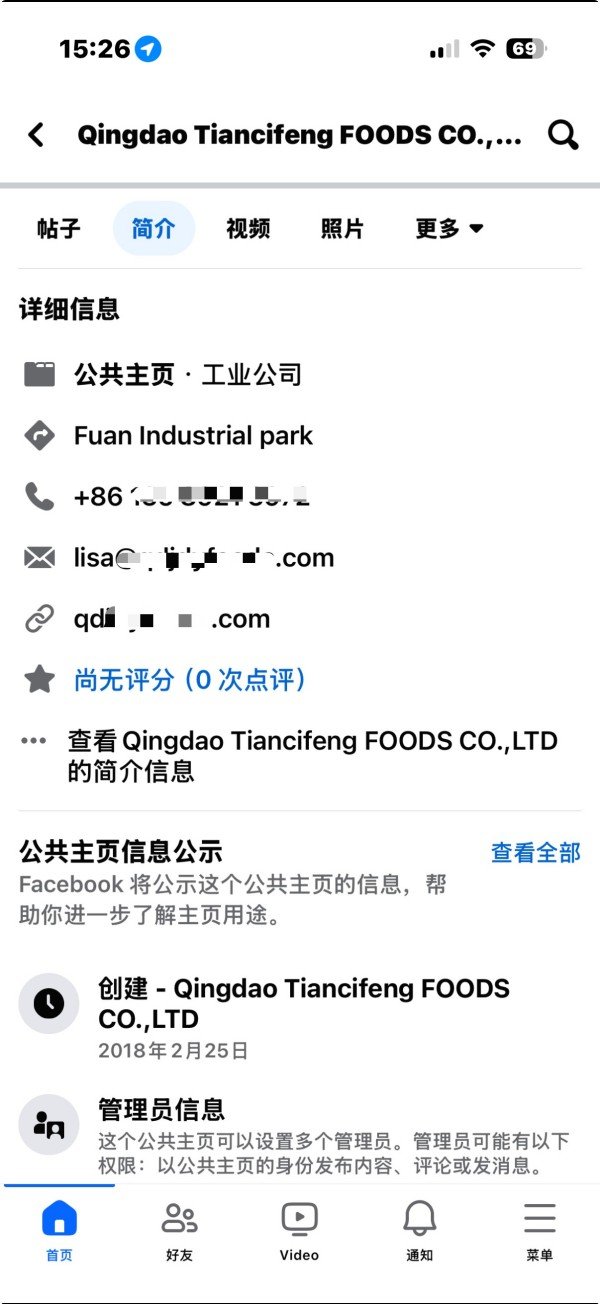Switch to the 帖子 tab
Screen dimensions: 600x1304
[58, 228]
